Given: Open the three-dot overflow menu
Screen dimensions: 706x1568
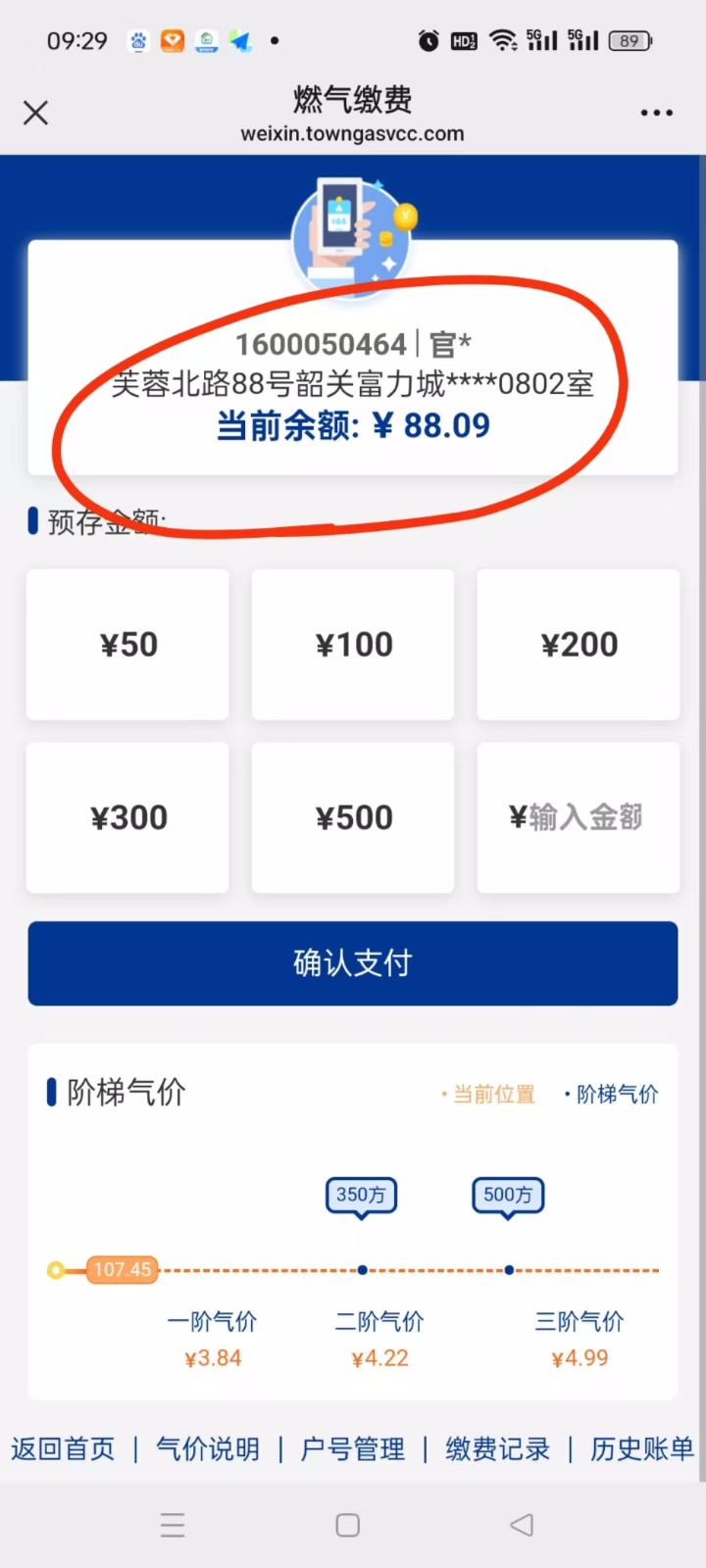Looking at the screenshot, I should coord(656,114).
